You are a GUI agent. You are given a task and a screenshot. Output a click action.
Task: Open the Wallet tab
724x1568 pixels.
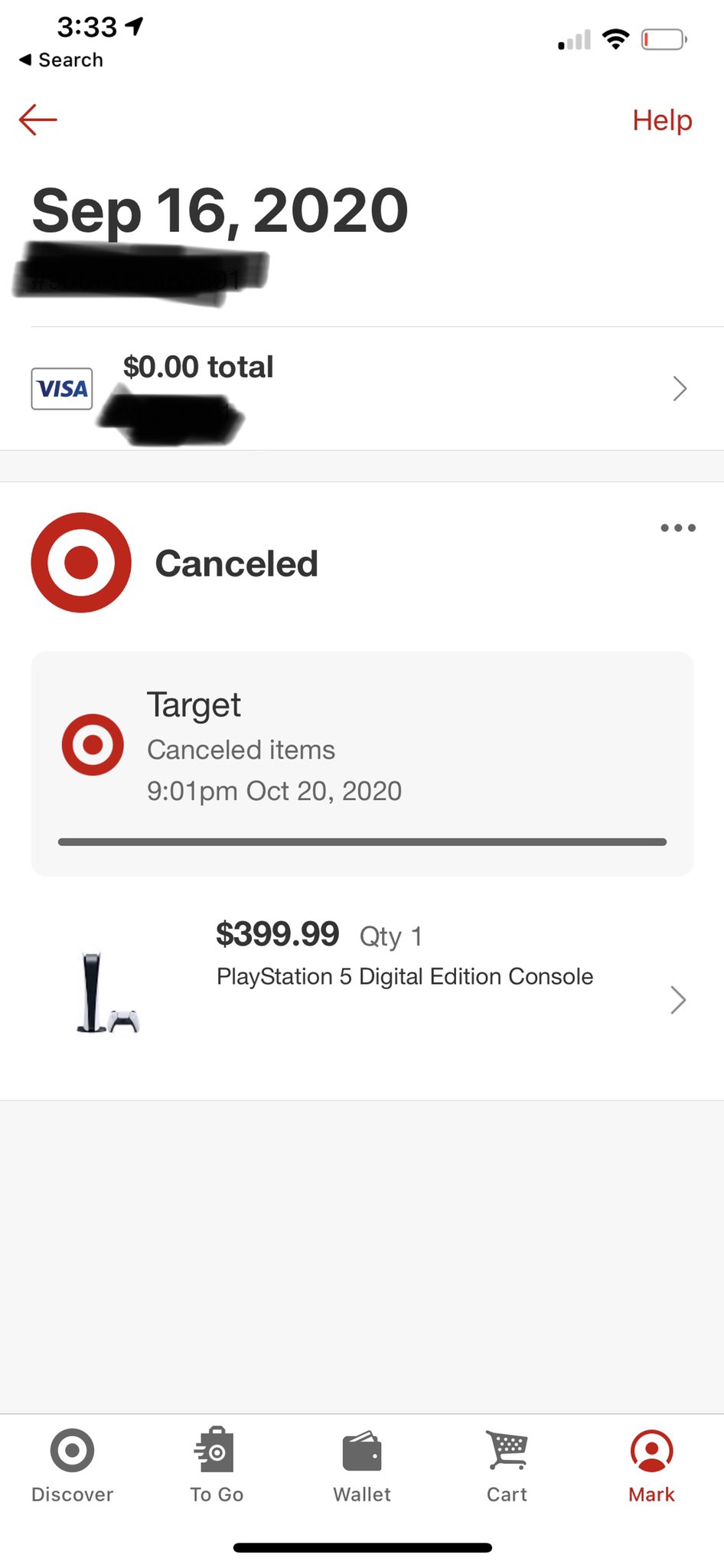[362, 1466]
